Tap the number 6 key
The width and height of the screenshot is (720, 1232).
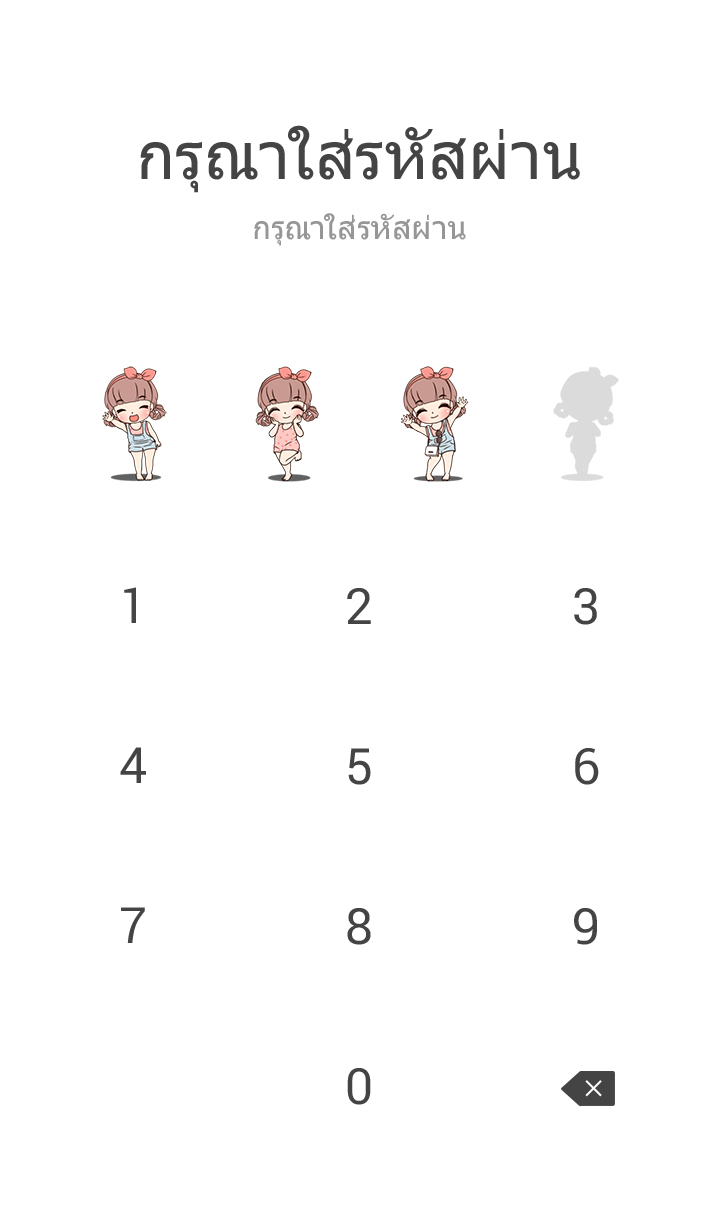[586, 767]
